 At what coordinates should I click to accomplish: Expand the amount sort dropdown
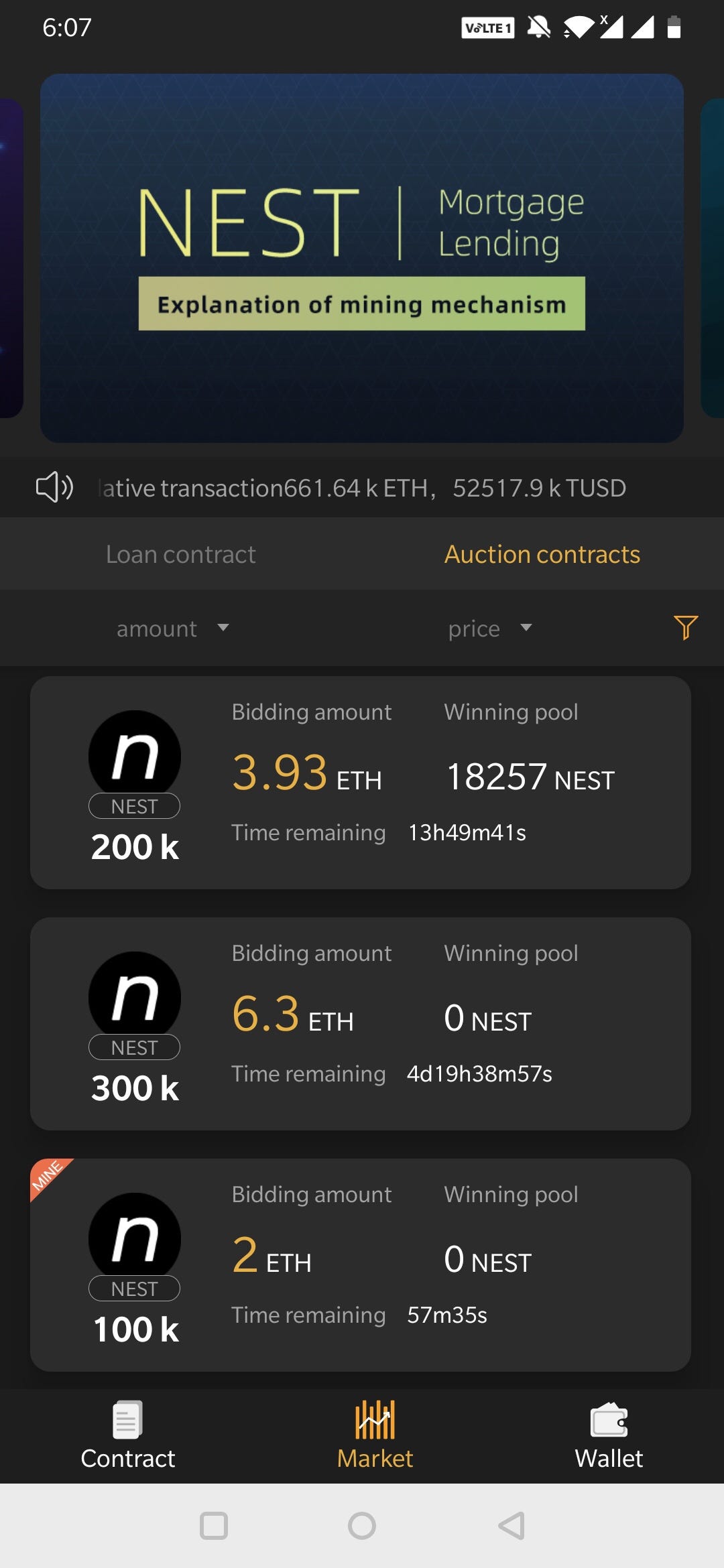click(x=173, y=629)
